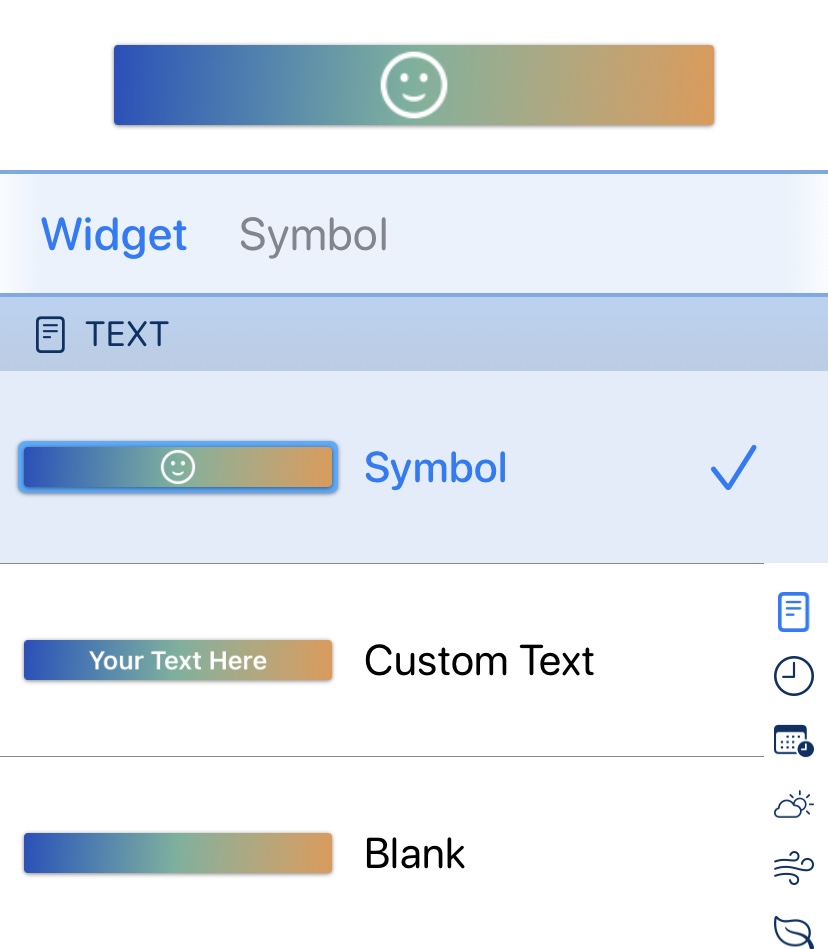Select the Symbol widget option
The width and height of the screenshot is (828, 949).
pyautogui.click(x=435, y=468)
